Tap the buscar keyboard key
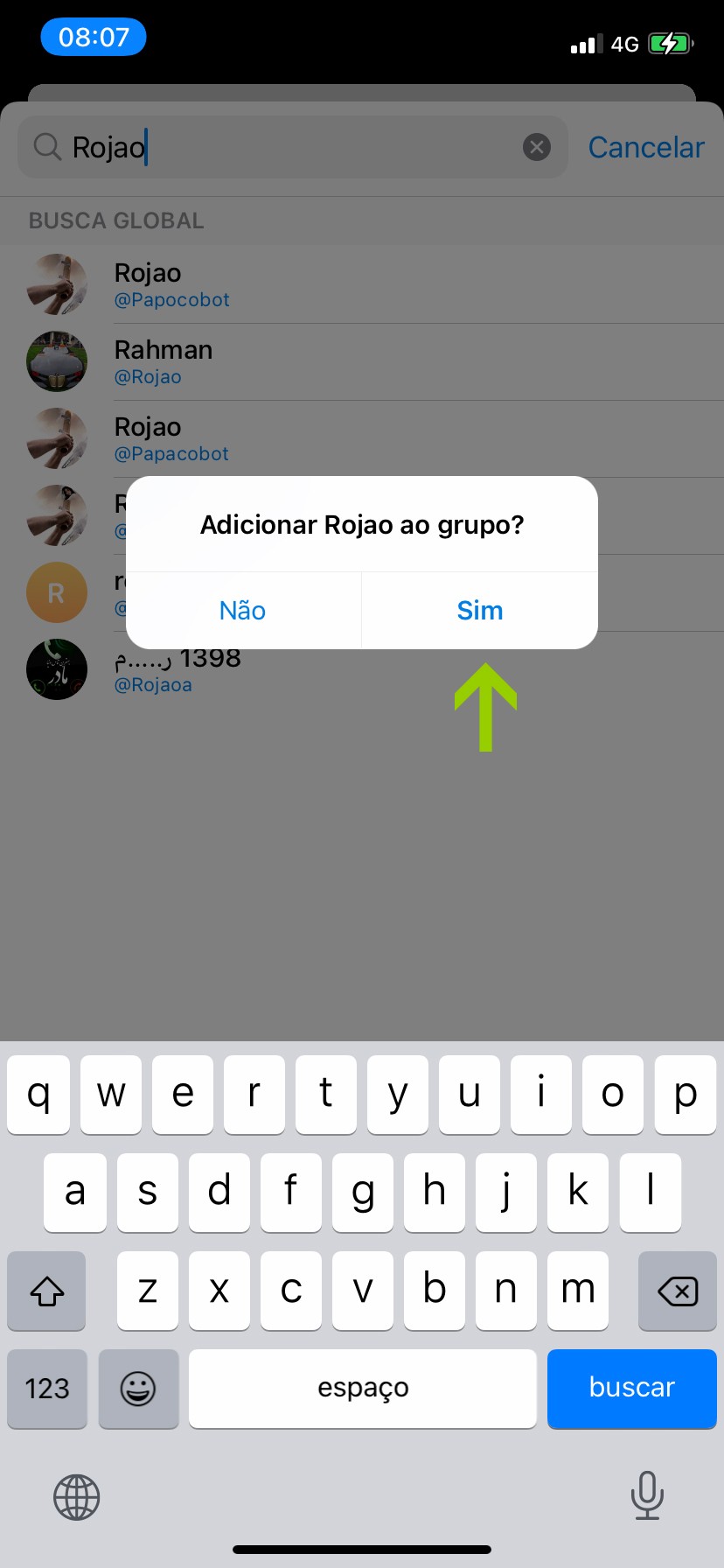 point(631,1388)
